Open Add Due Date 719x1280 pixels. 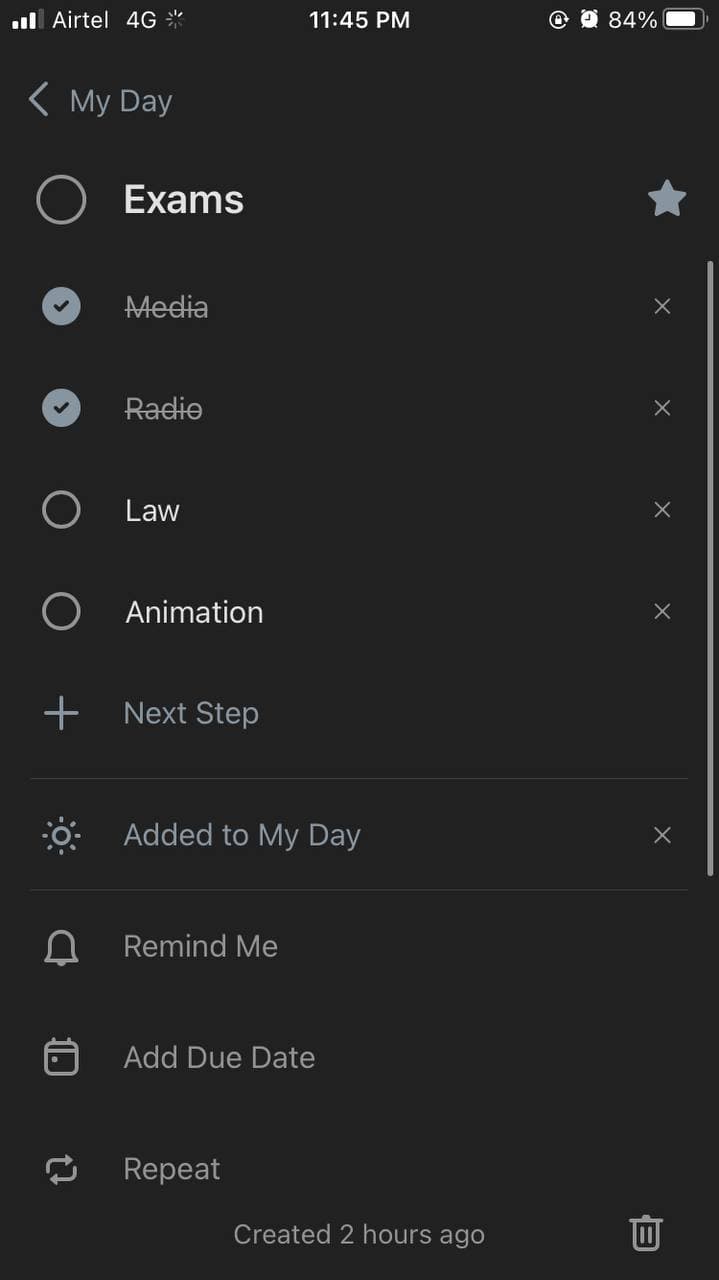point(359,1057)
